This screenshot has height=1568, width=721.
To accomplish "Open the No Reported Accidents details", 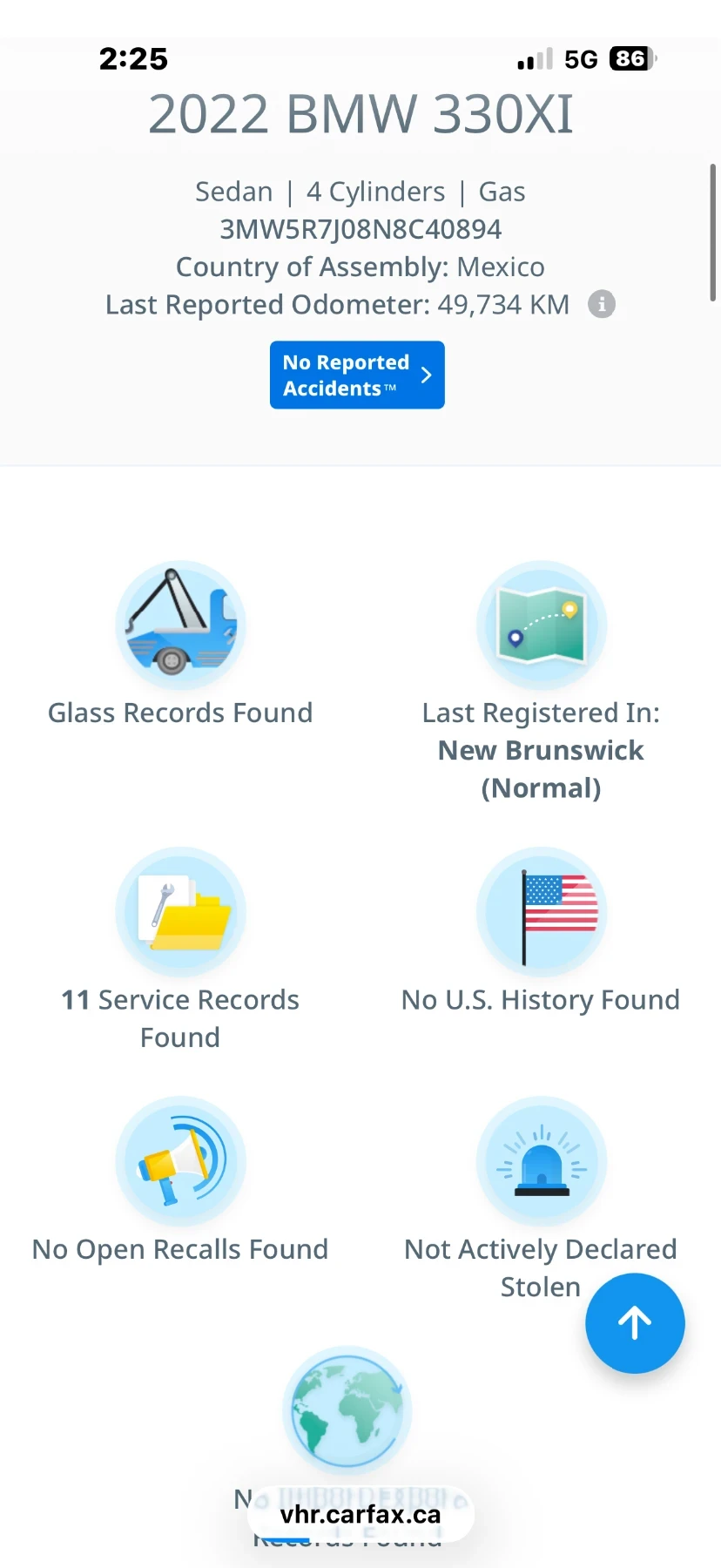I will point(357,375).
